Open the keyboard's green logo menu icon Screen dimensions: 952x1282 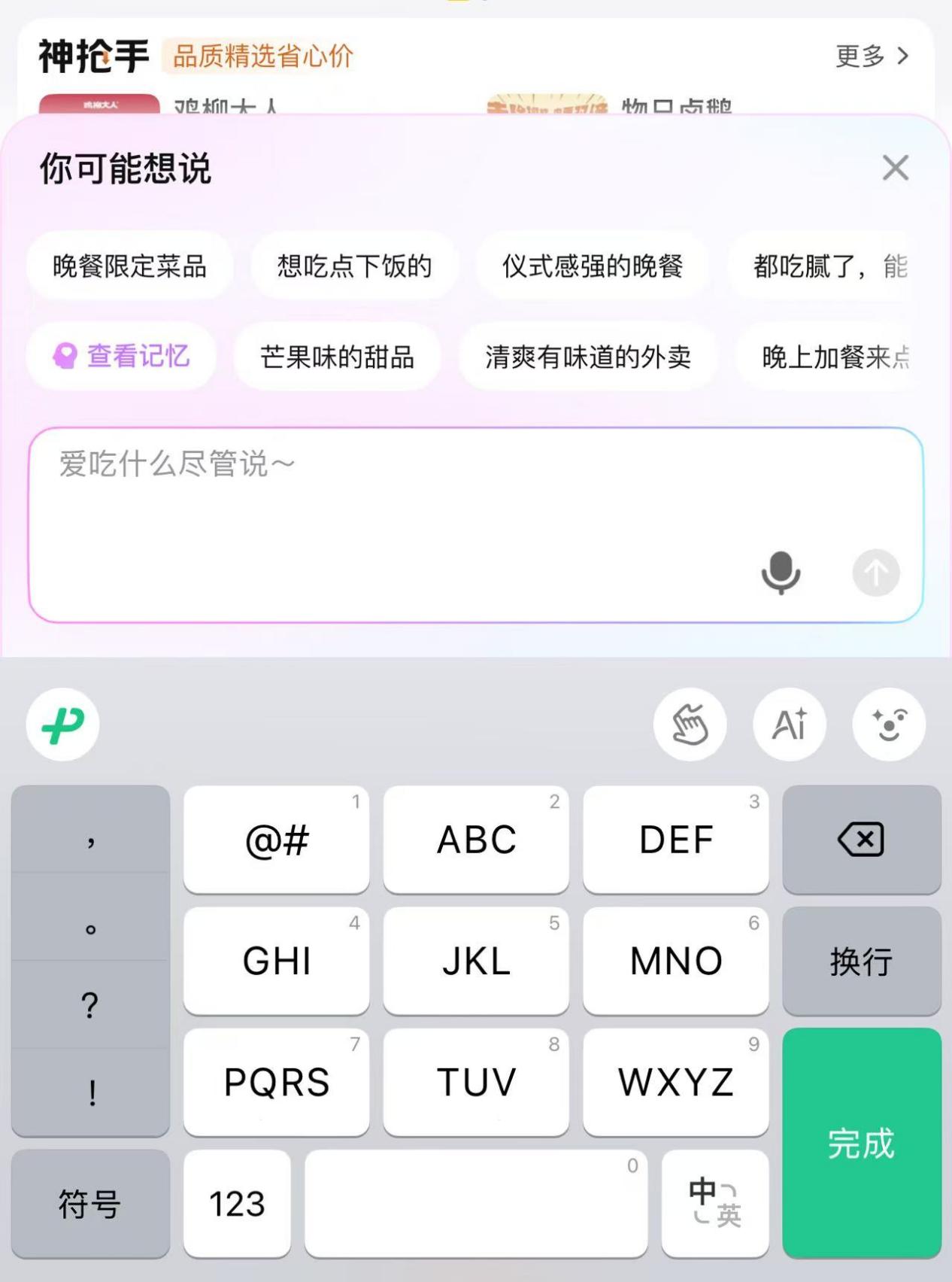62,724
